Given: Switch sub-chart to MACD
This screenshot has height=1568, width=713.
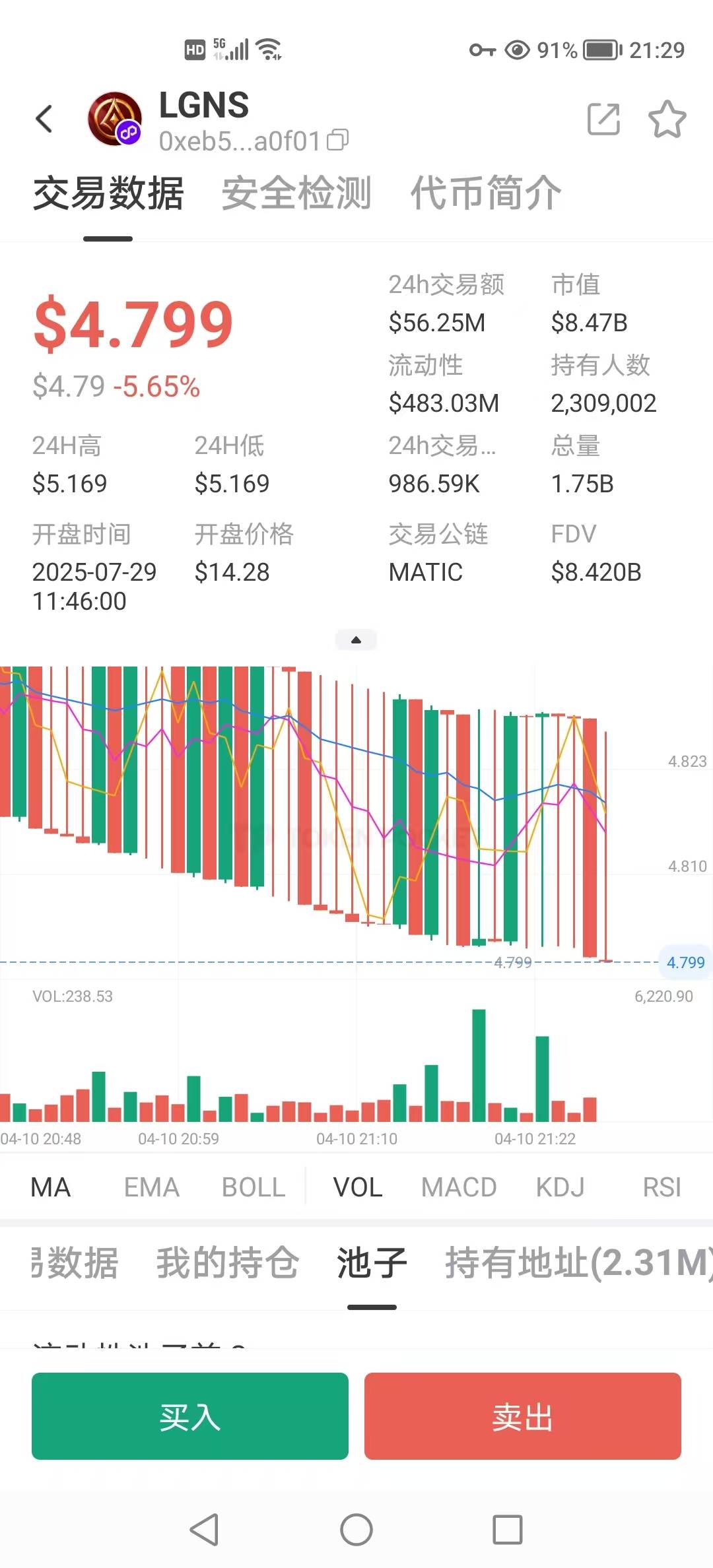Looking at the screenshot, I should point(459,1187).
